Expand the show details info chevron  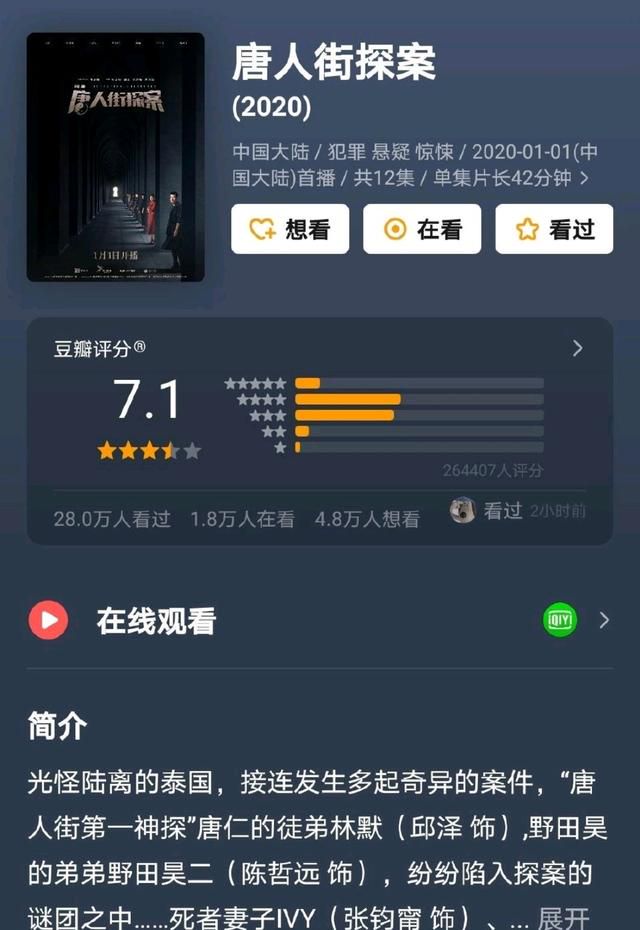click(584, 179)
